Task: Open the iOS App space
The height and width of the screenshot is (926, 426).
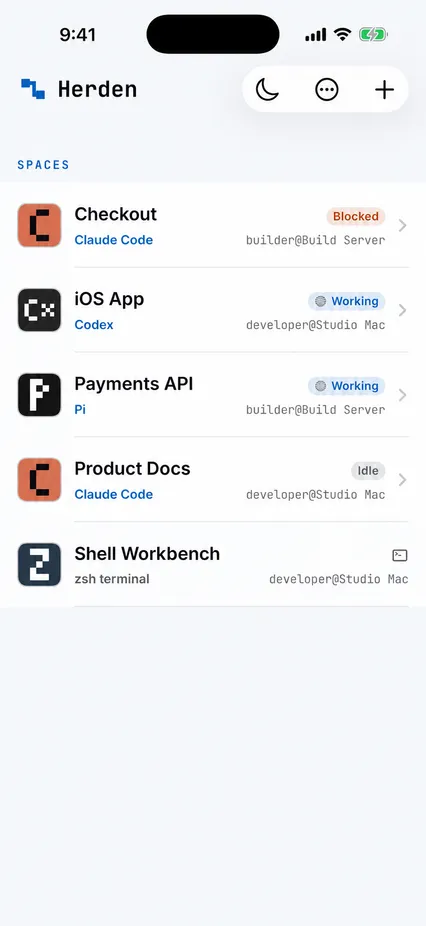Action: (x=213, y=310)
